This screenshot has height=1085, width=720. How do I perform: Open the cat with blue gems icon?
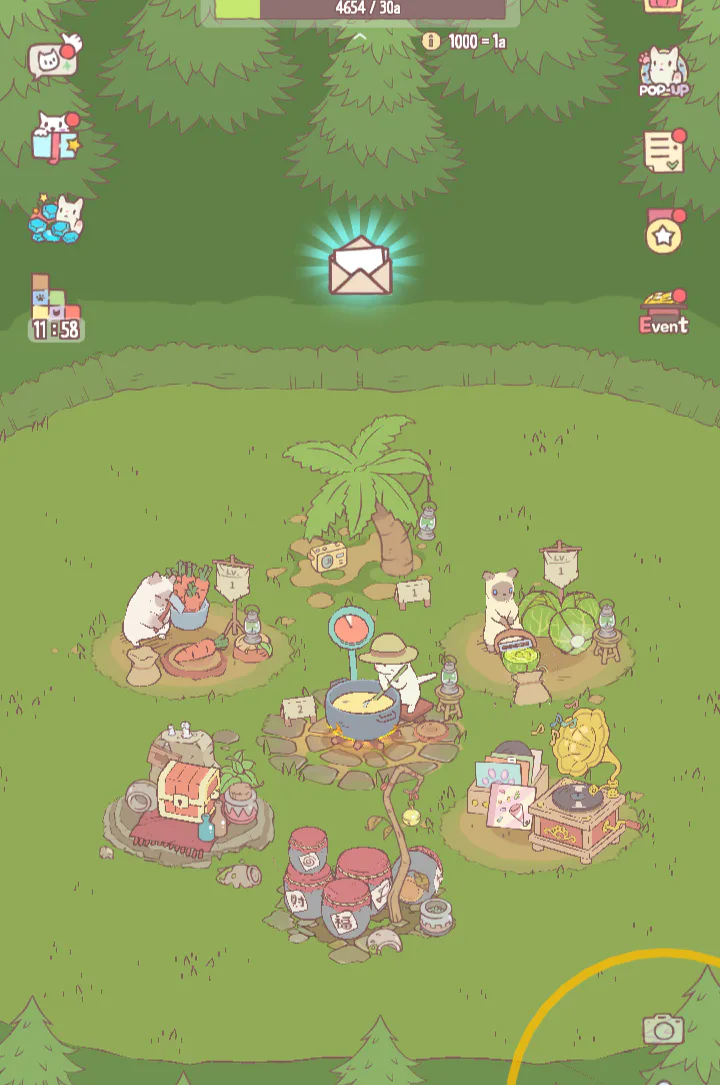coord(56,218)
